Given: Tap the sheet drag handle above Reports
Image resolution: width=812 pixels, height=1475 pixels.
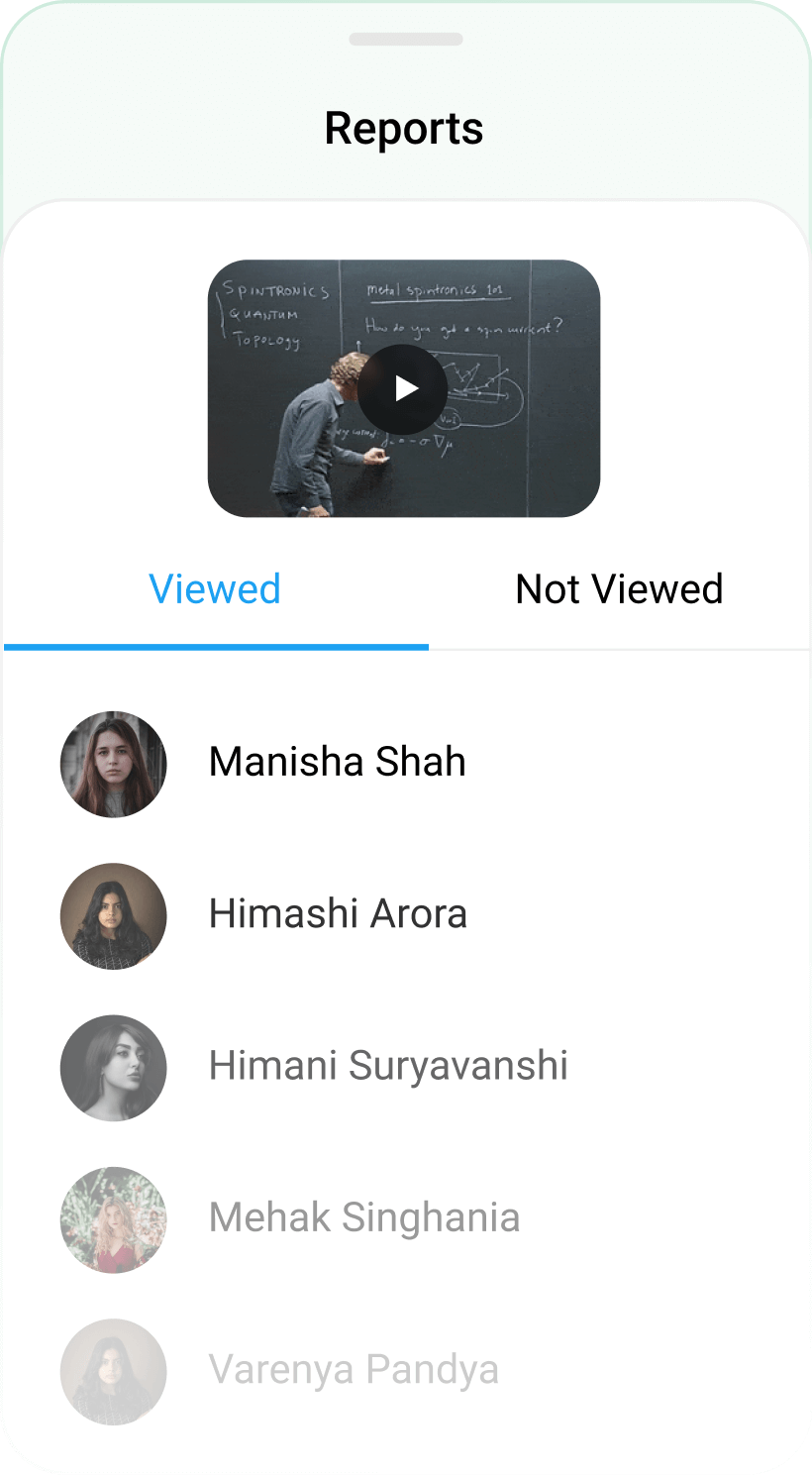Looking at the screenshot, I should [406, 40].
